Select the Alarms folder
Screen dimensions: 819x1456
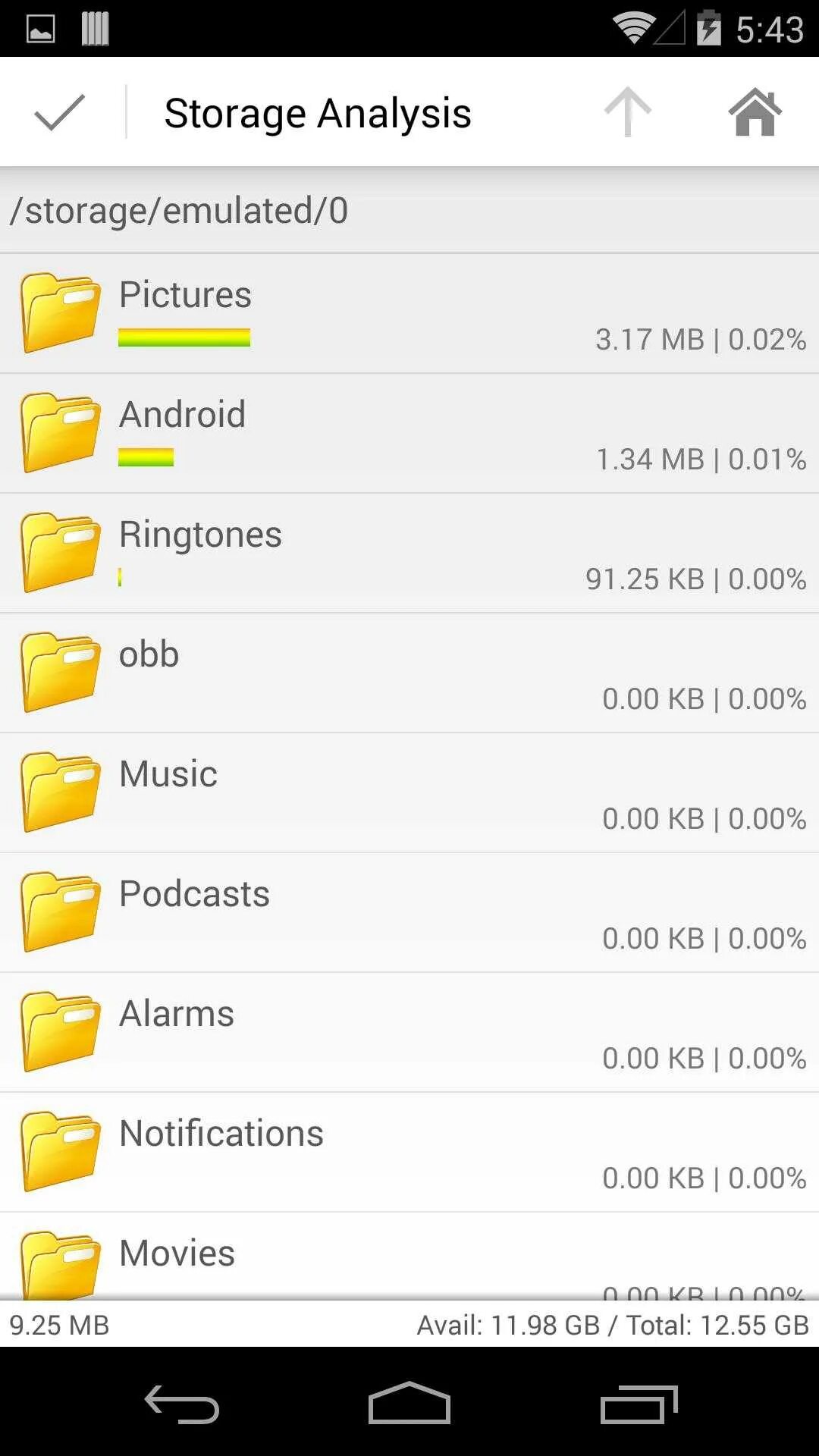click(x=409, y=1032)
